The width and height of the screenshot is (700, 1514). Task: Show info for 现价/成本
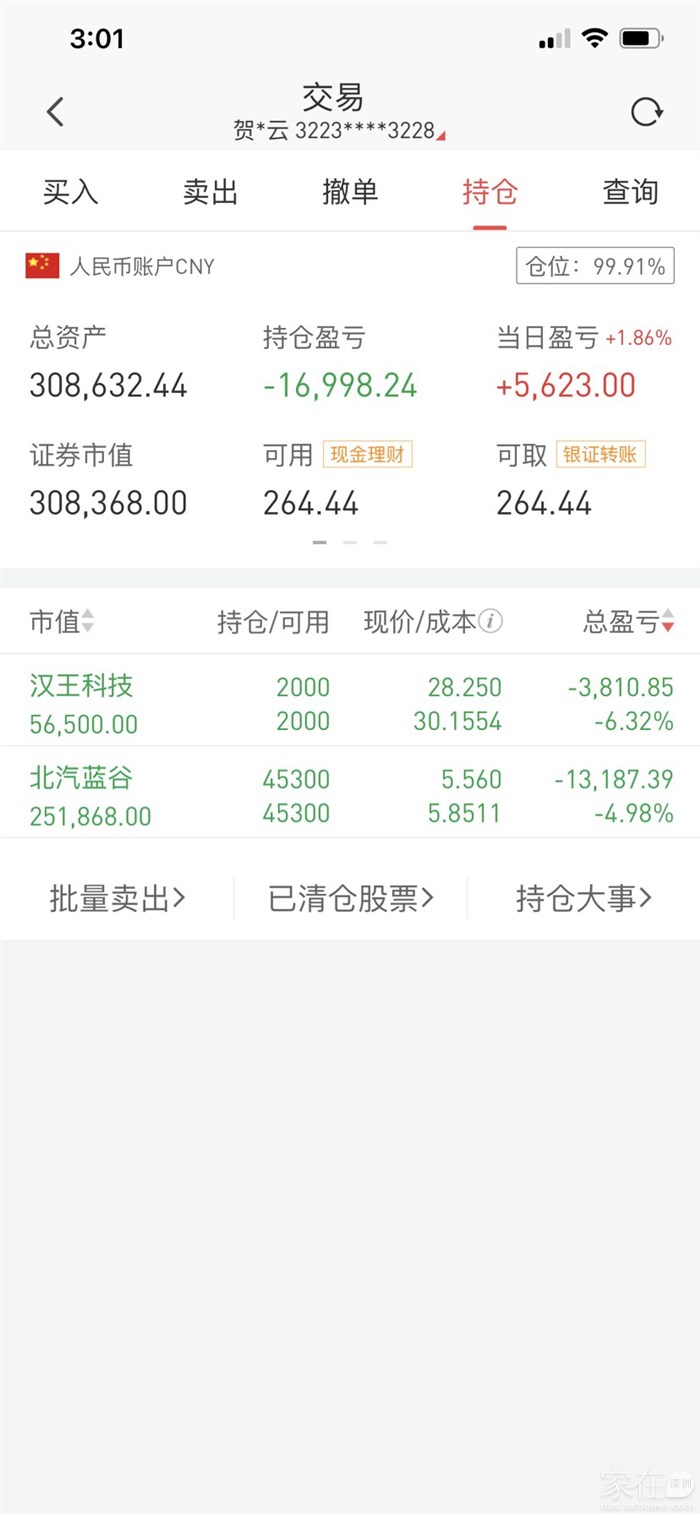[x=490, y=622]
